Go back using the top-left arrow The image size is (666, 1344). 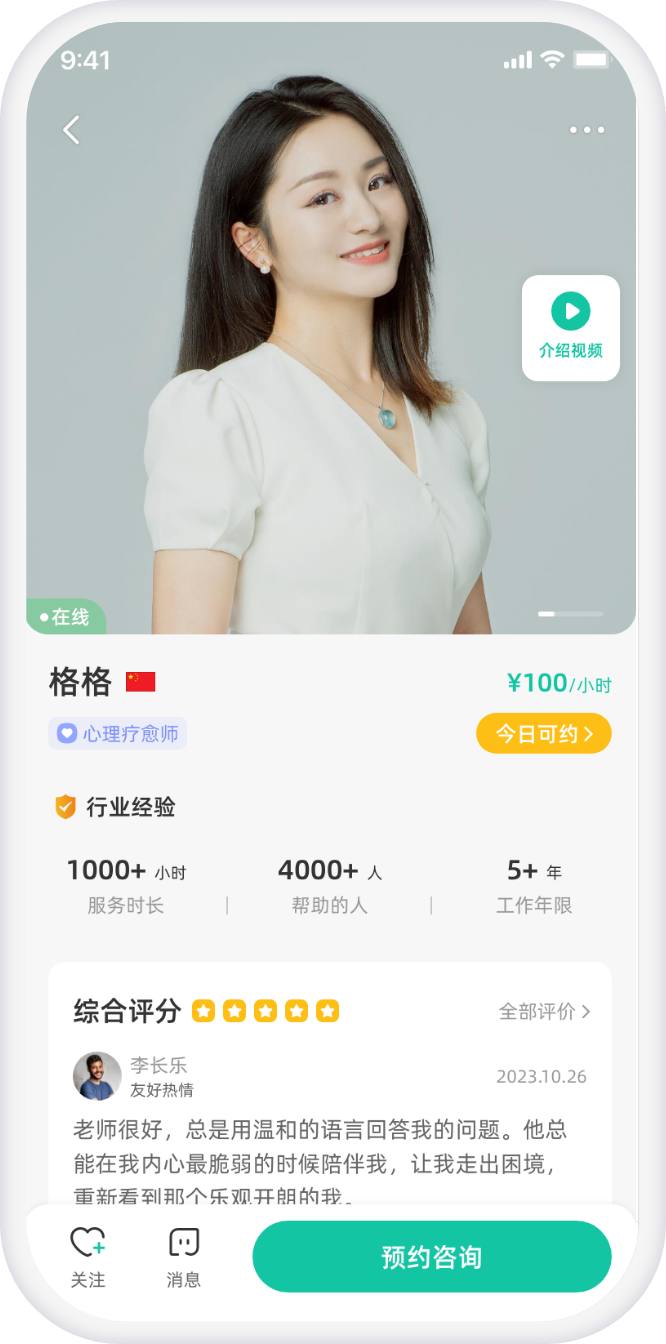[71, 130]
